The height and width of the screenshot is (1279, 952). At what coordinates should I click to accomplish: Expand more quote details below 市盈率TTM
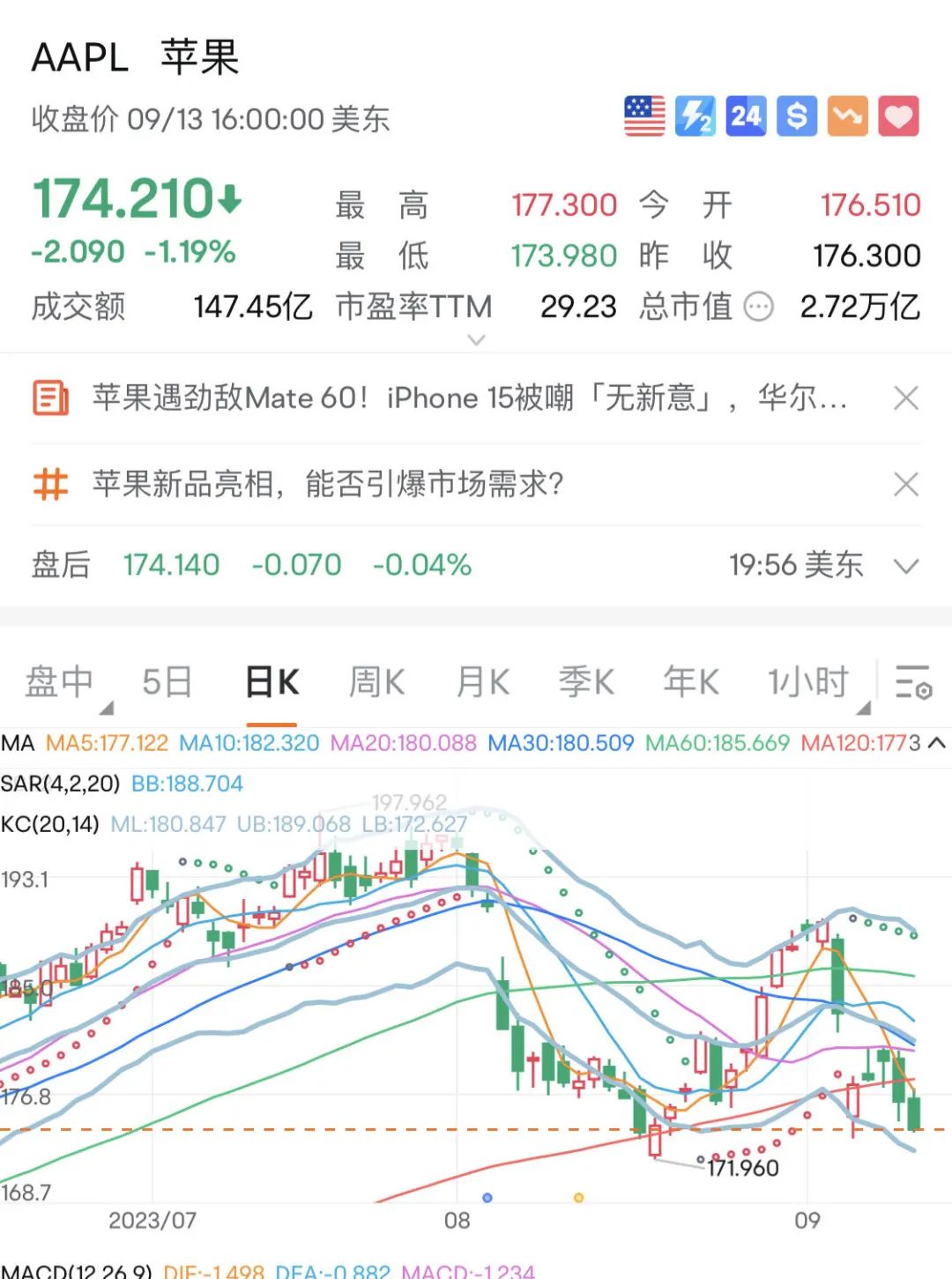click(x=476, y=339)
